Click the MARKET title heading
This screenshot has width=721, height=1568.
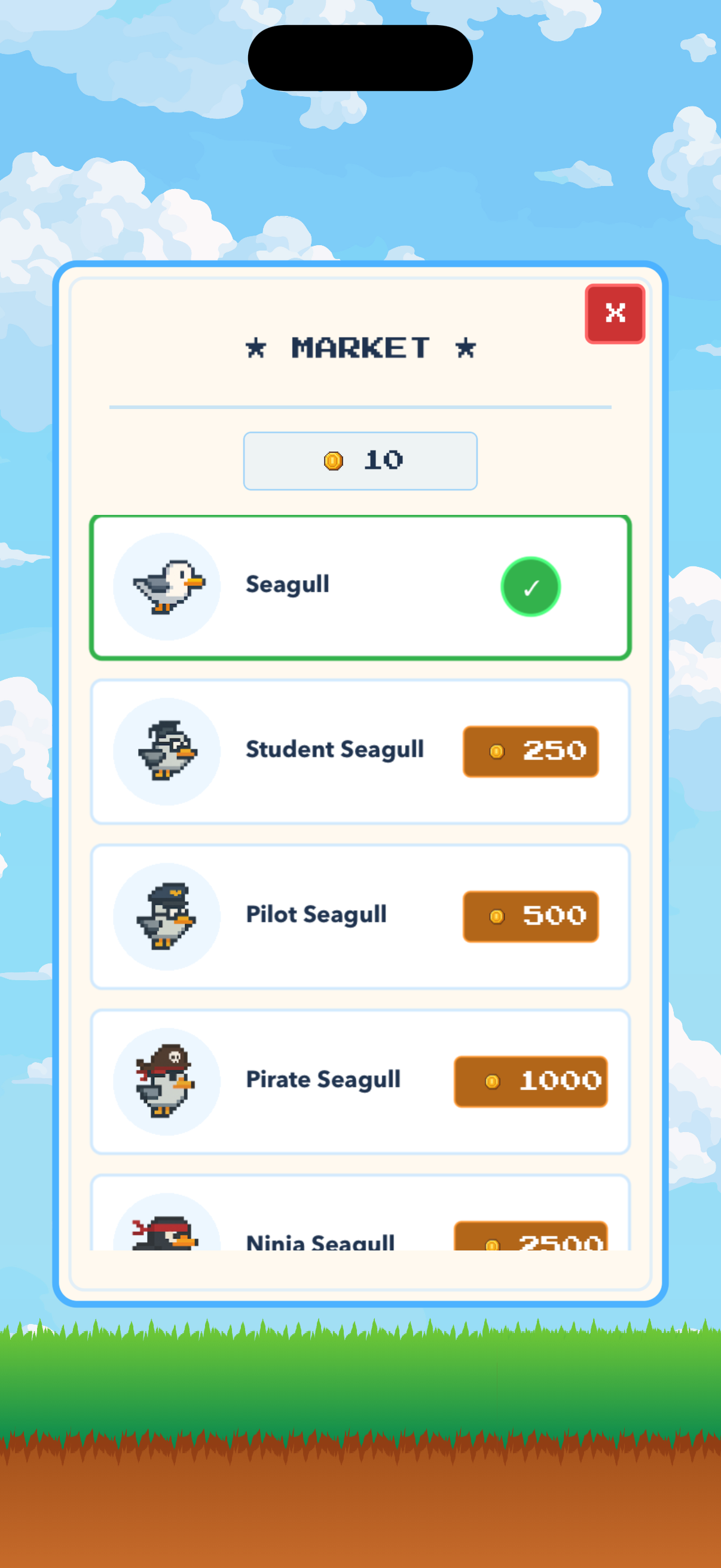tap(360, 348)
